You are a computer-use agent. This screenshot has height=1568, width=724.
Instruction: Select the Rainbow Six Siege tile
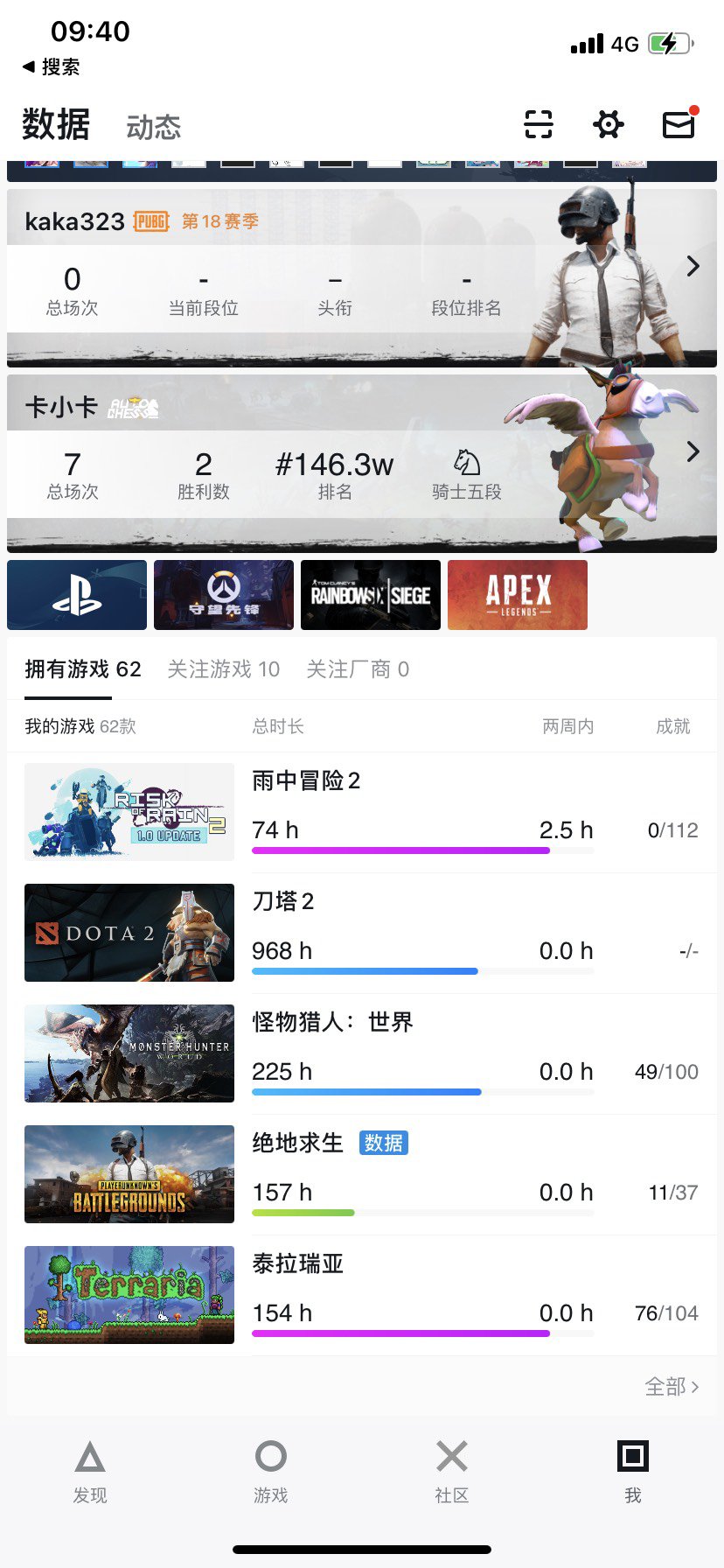pyautogui.click(x=371, y=595)
